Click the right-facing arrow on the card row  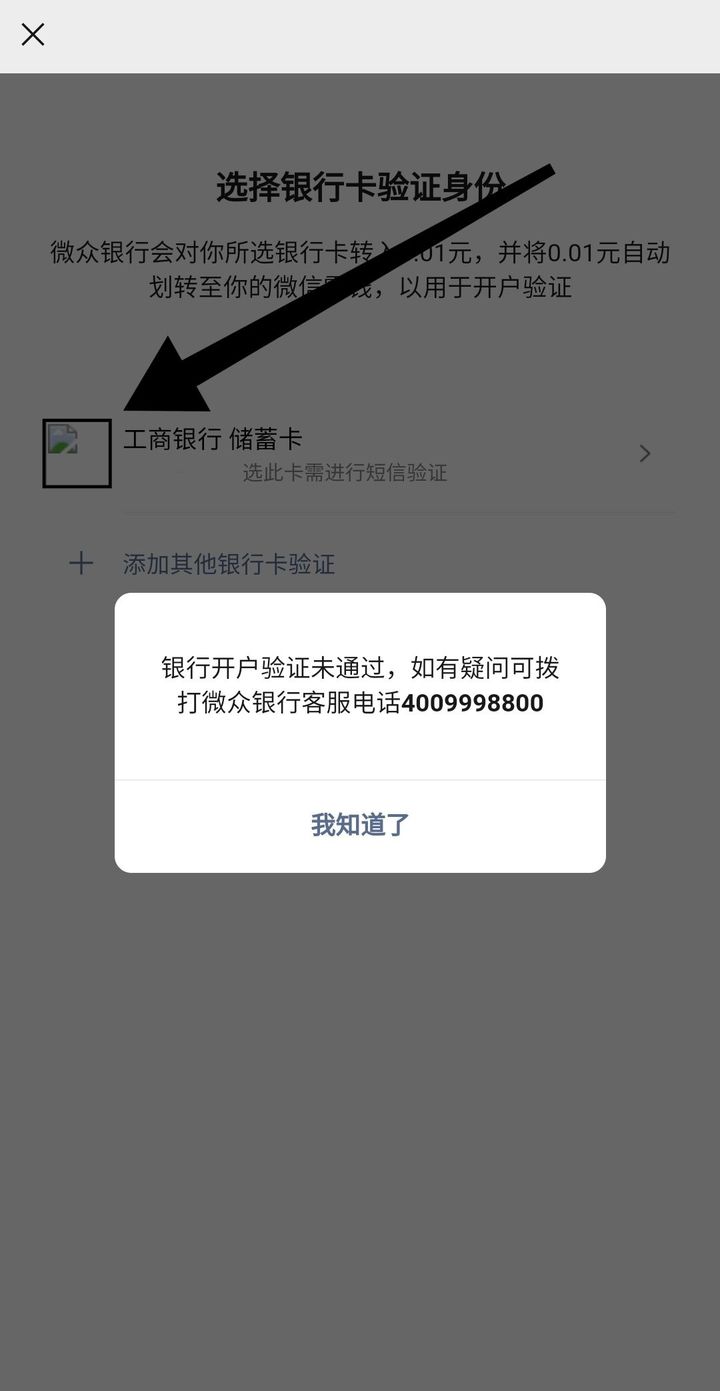click(644, 453)
